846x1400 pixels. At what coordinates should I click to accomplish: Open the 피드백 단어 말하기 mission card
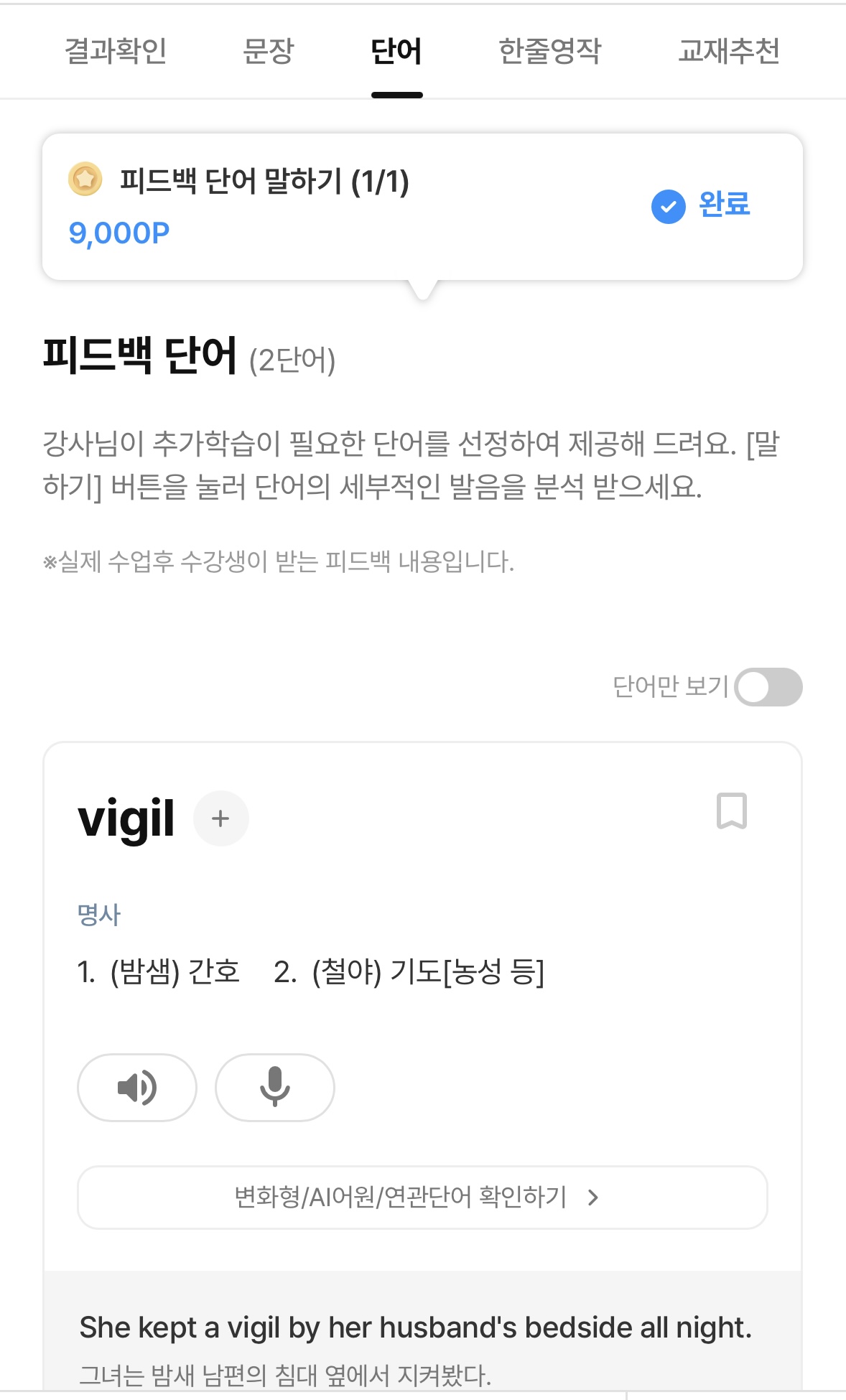422,207
